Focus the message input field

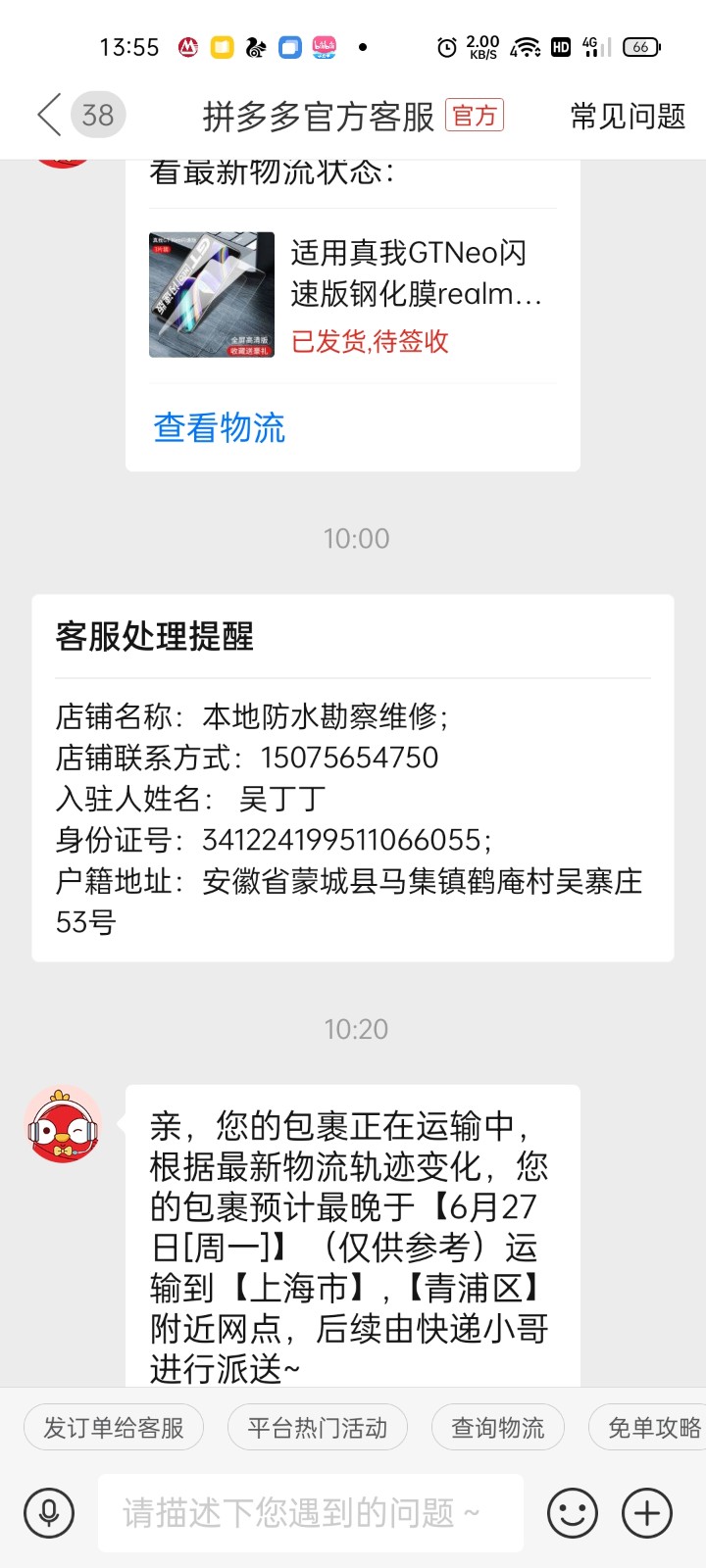point(310,1514)
